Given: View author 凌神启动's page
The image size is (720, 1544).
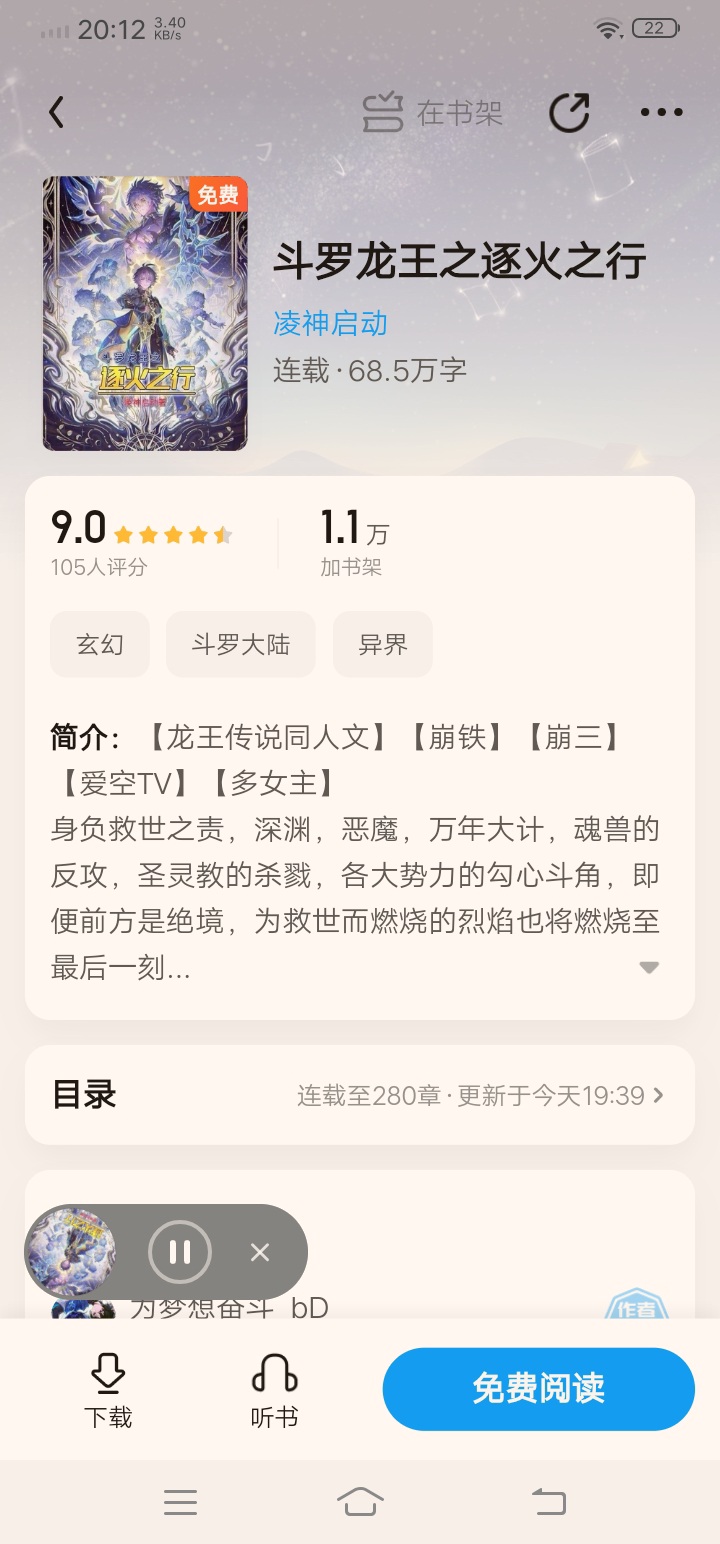Looking at the screenshot, I should point(330,323).
